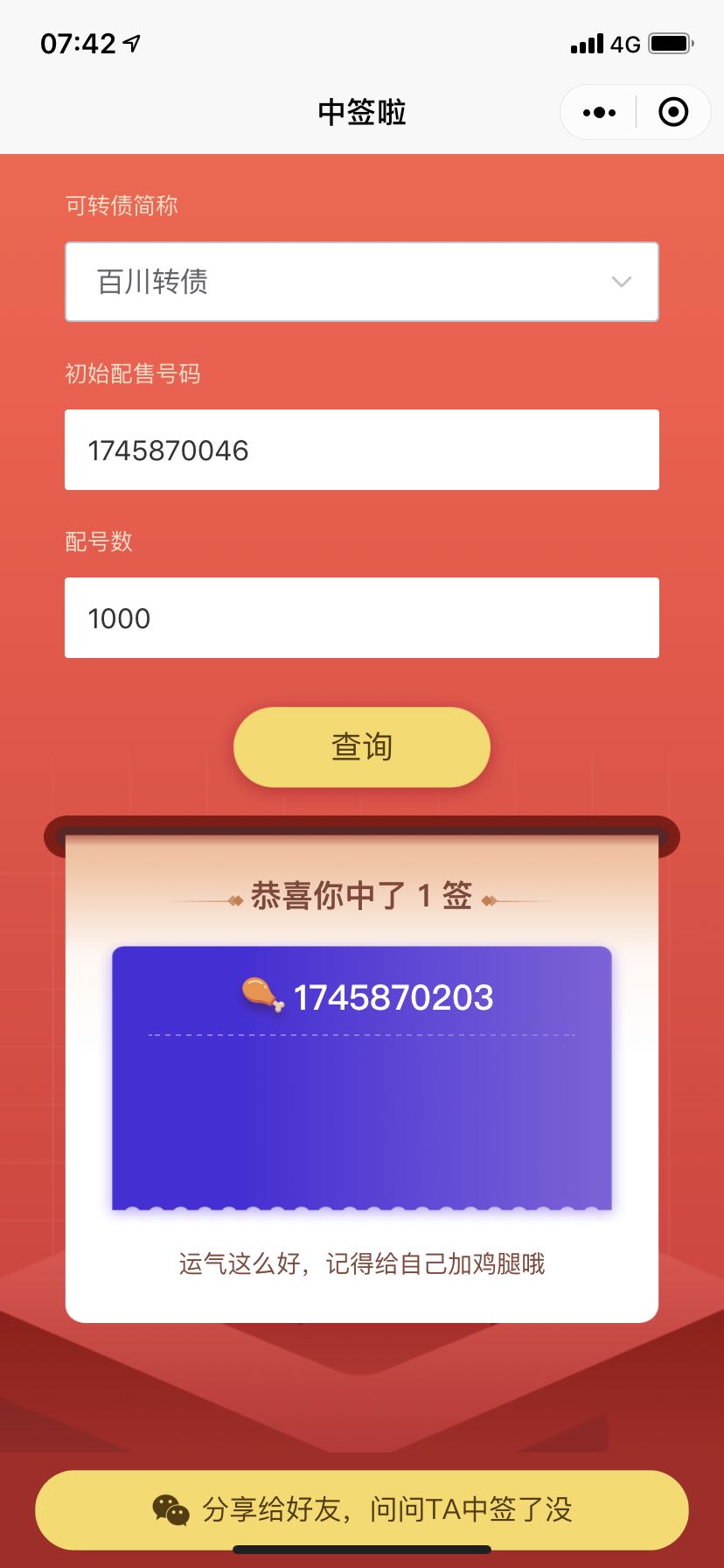The width and height of the screenshot is (724, 1568).
Task: Click the 初始配售号码 input showing 1745870046
Action: click(x=361, y=450)
